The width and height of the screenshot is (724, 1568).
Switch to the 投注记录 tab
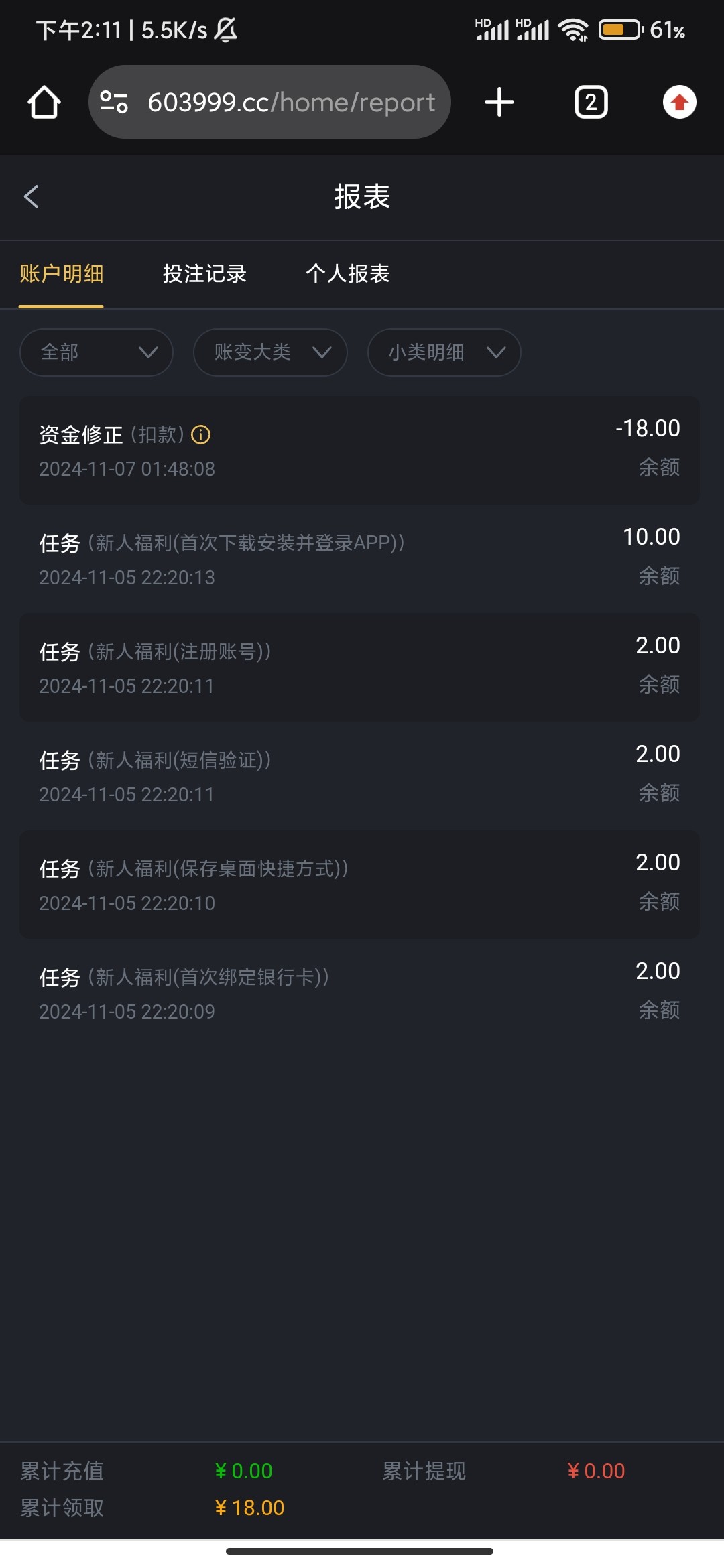click(204, 273)
